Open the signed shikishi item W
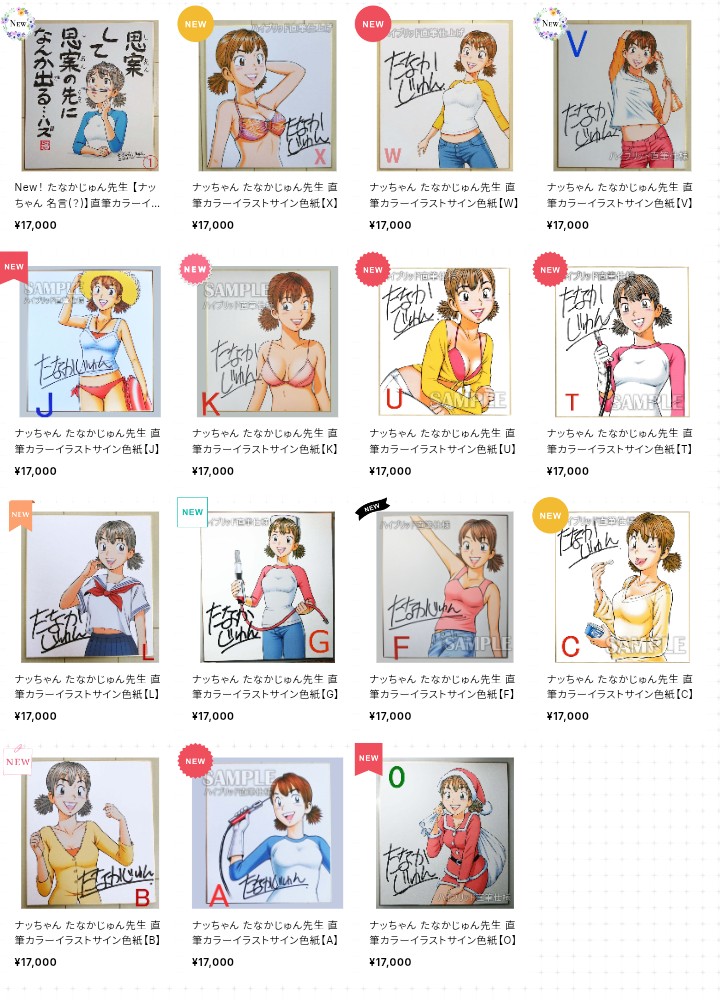720x1000 pixels. (442, 95)
